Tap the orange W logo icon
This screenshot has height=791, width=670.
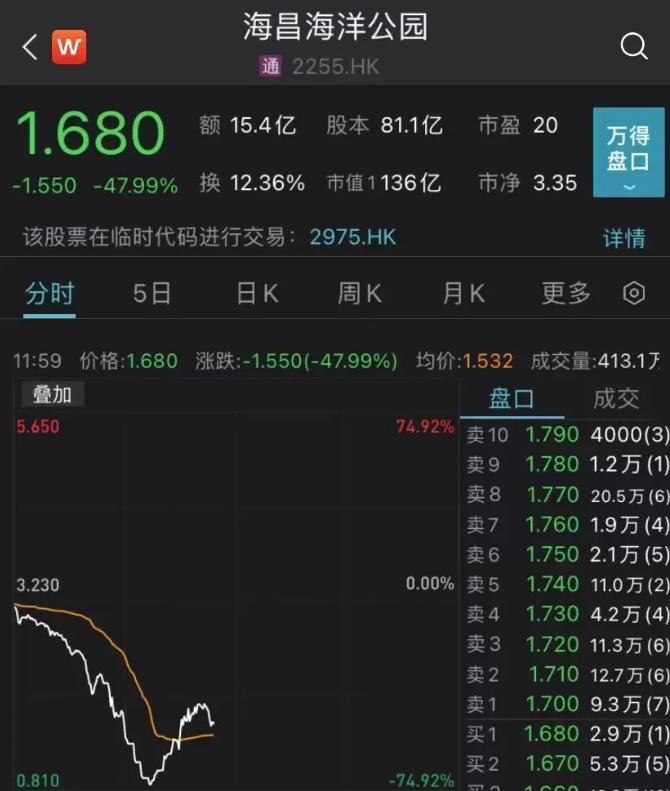69,46
